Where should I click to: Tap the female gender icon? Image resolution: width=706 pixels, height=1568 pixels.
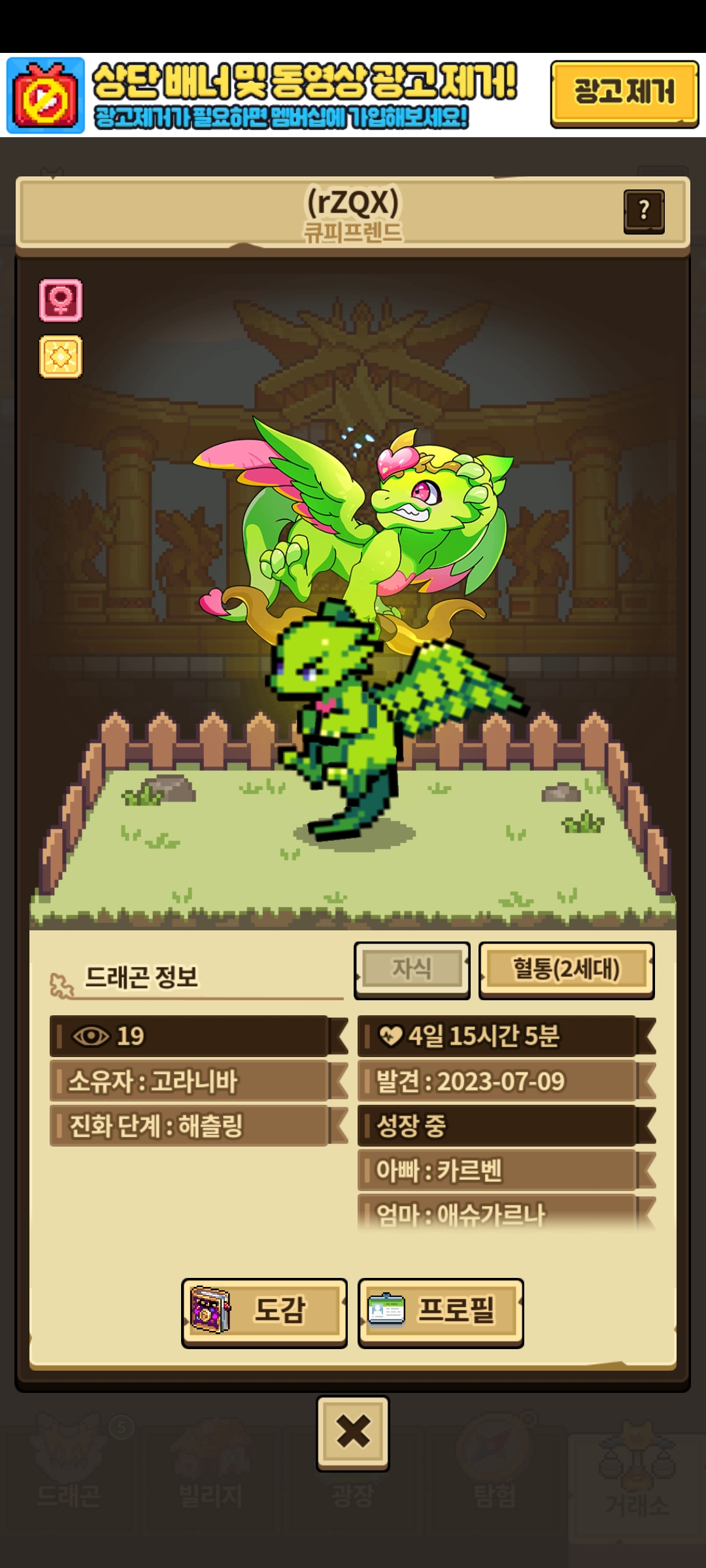[x=61, y=301]
